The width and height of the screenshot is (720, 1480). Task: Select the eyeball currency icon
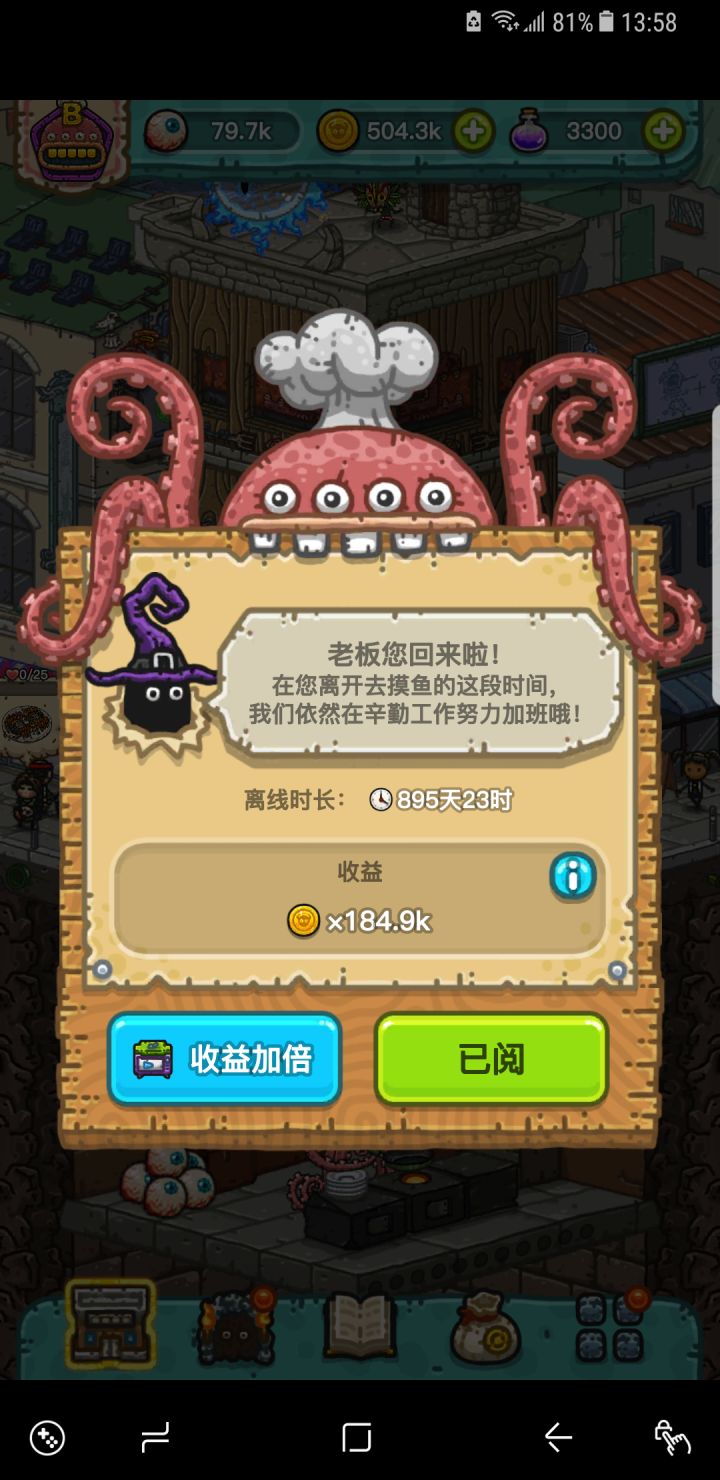coord(166,131)
